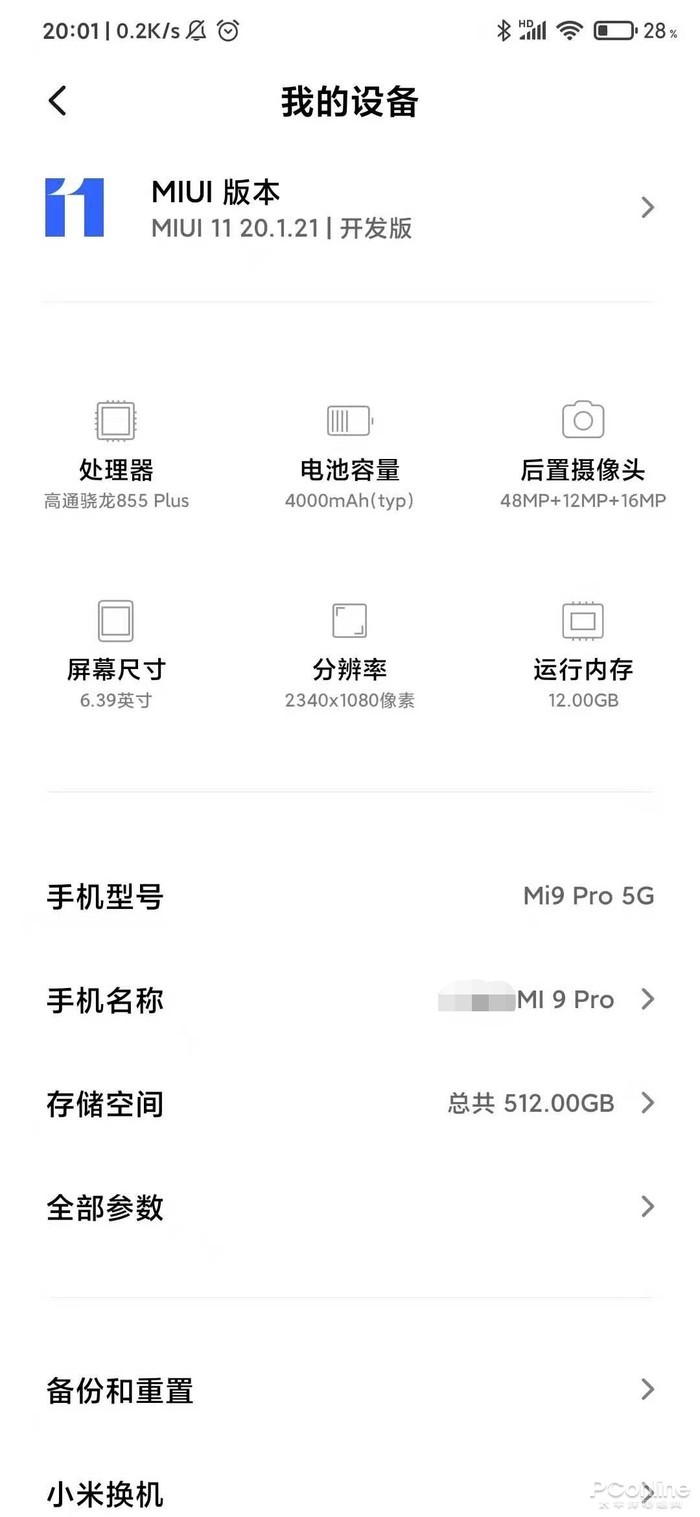The width and height of the screenshot is (700, 1517).
Task: Go back from 我的设备 page
Action: (58, 101)
